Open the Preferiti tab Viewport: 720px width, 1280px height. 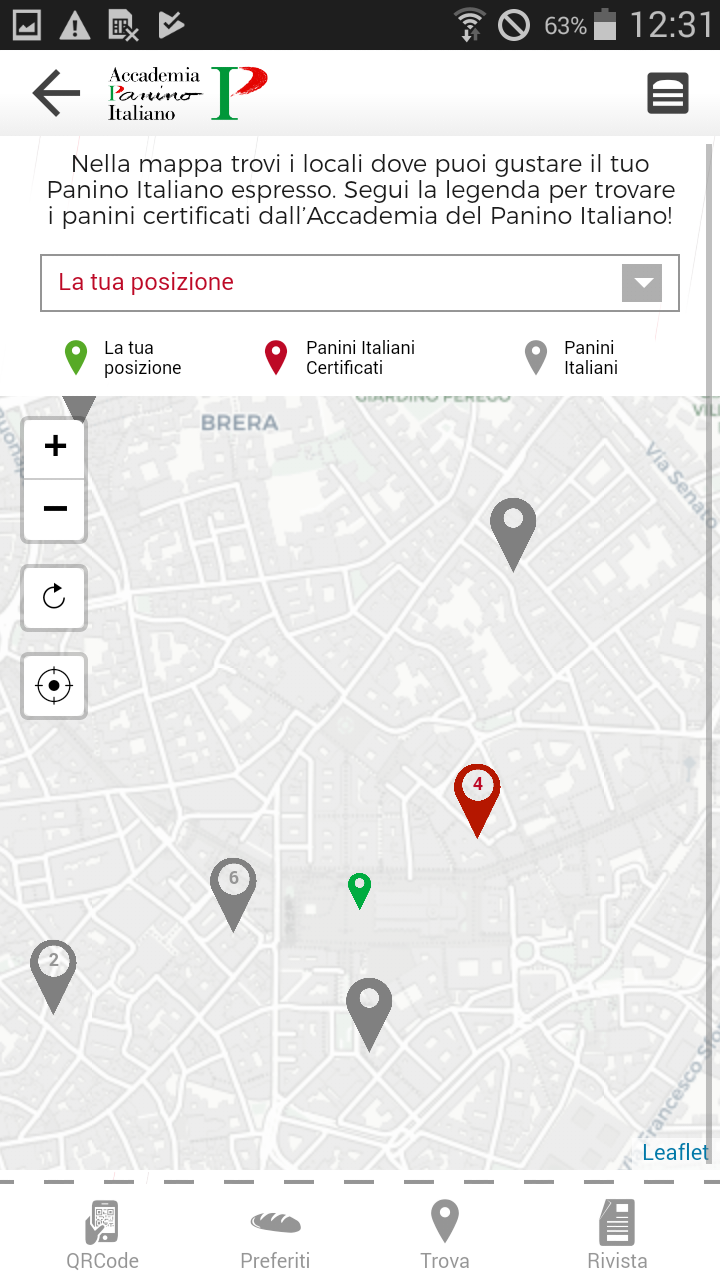tap(275, 1236)
